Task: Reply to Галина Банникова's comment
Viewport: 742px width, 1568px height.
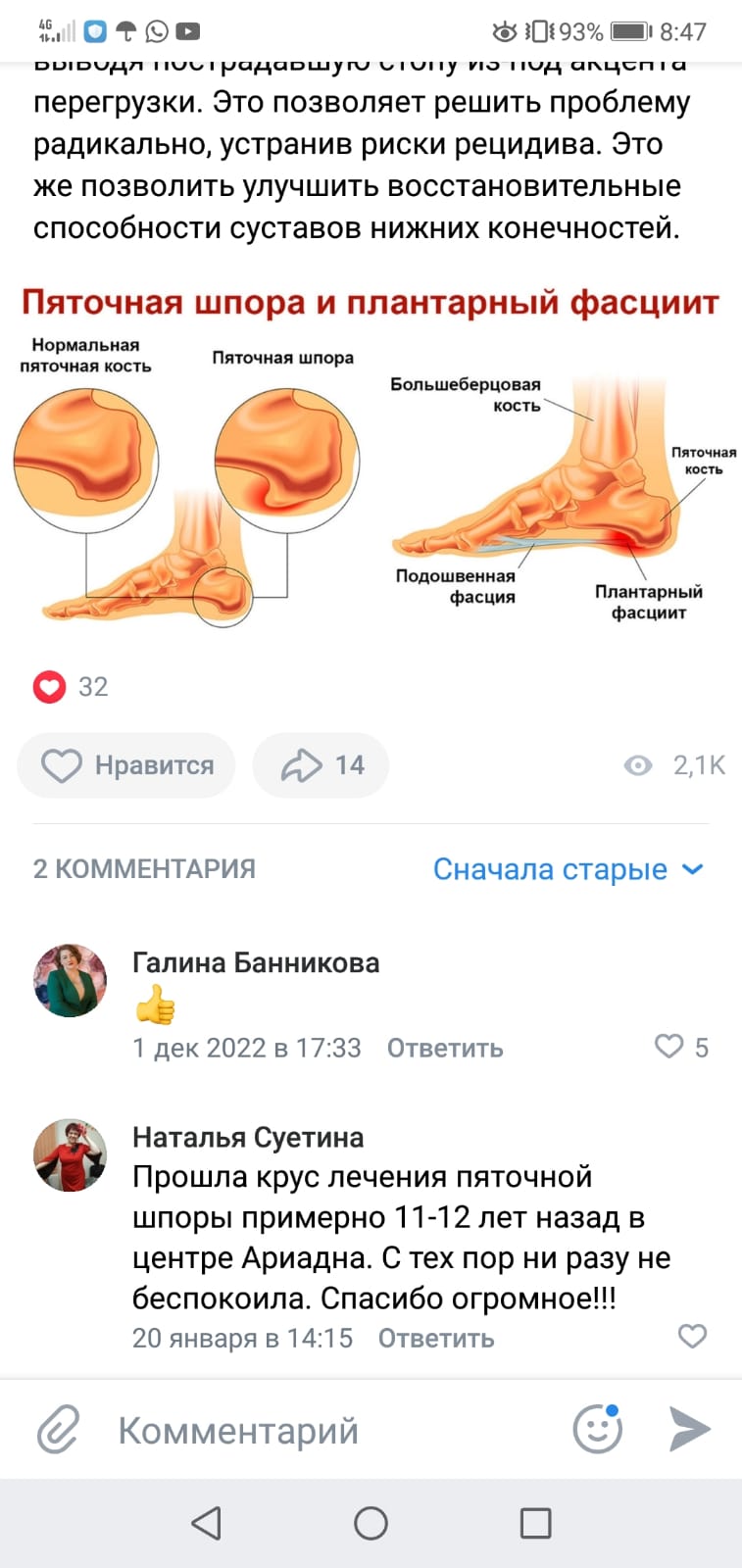Action: point(445,1048)
